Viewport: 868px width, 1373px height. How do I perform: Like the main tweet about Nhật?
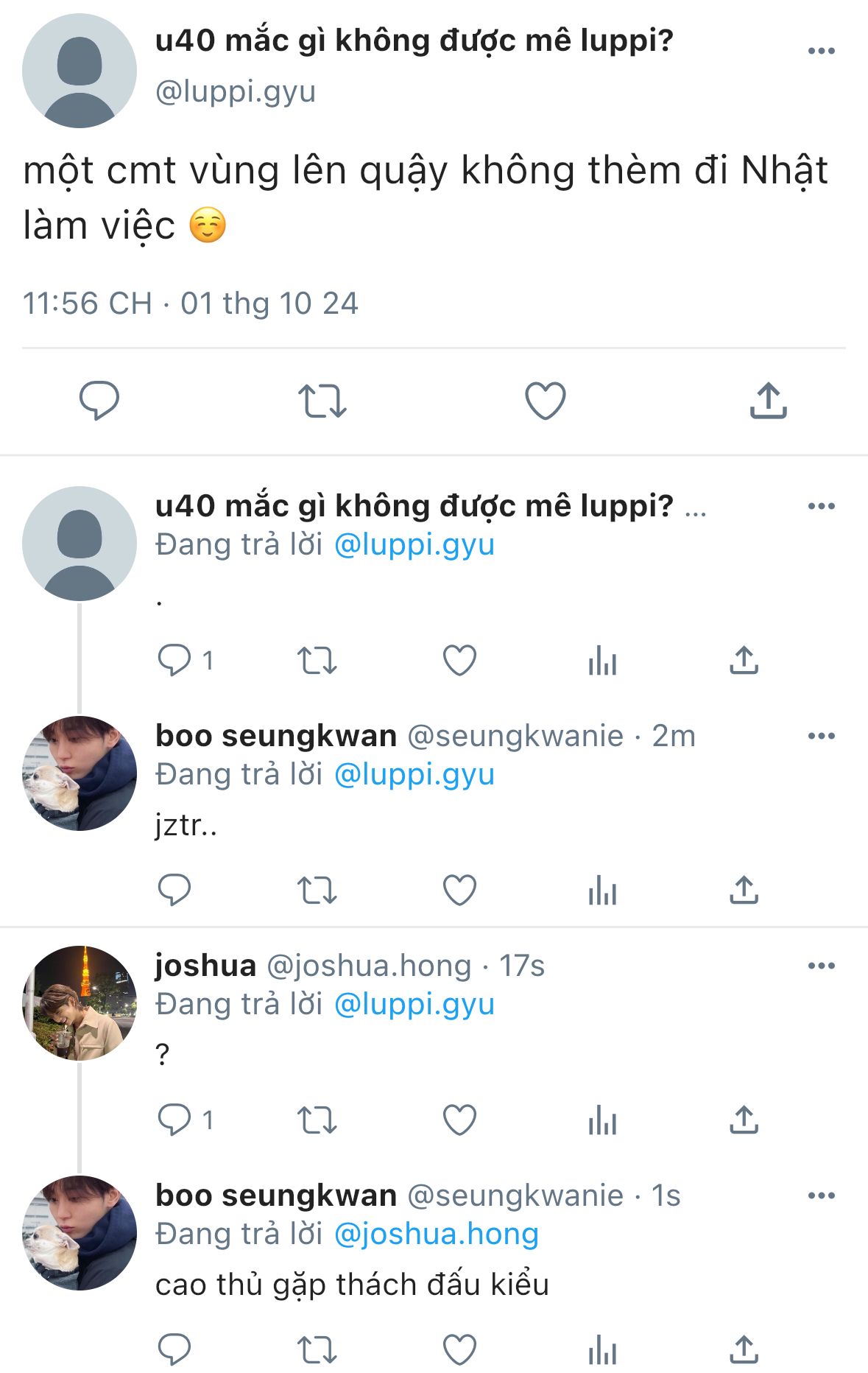click(546, 401)
